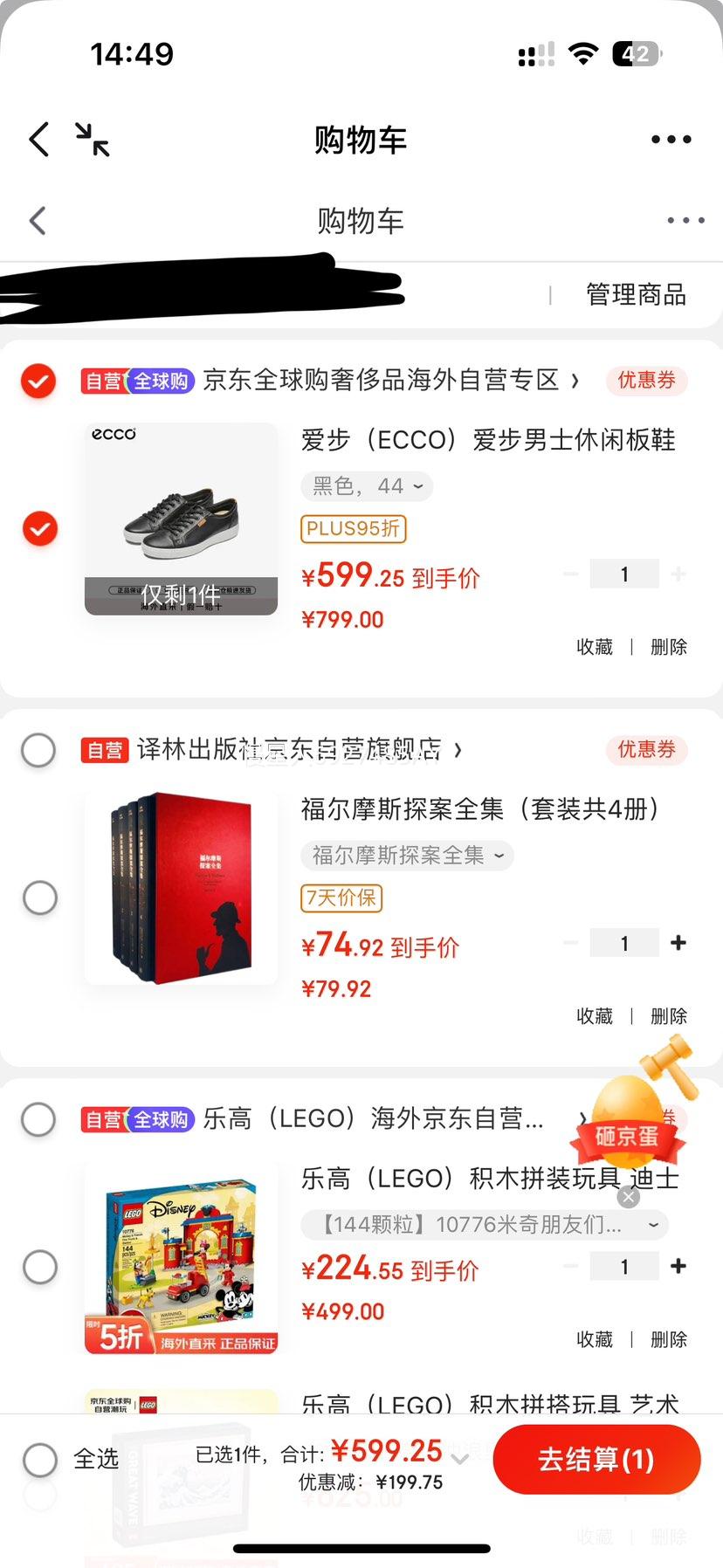Image resolution: width=723 pixels, height=1568 pixels.
Task: Minimize the window with the collapse arrows
Action: [92, 140]
